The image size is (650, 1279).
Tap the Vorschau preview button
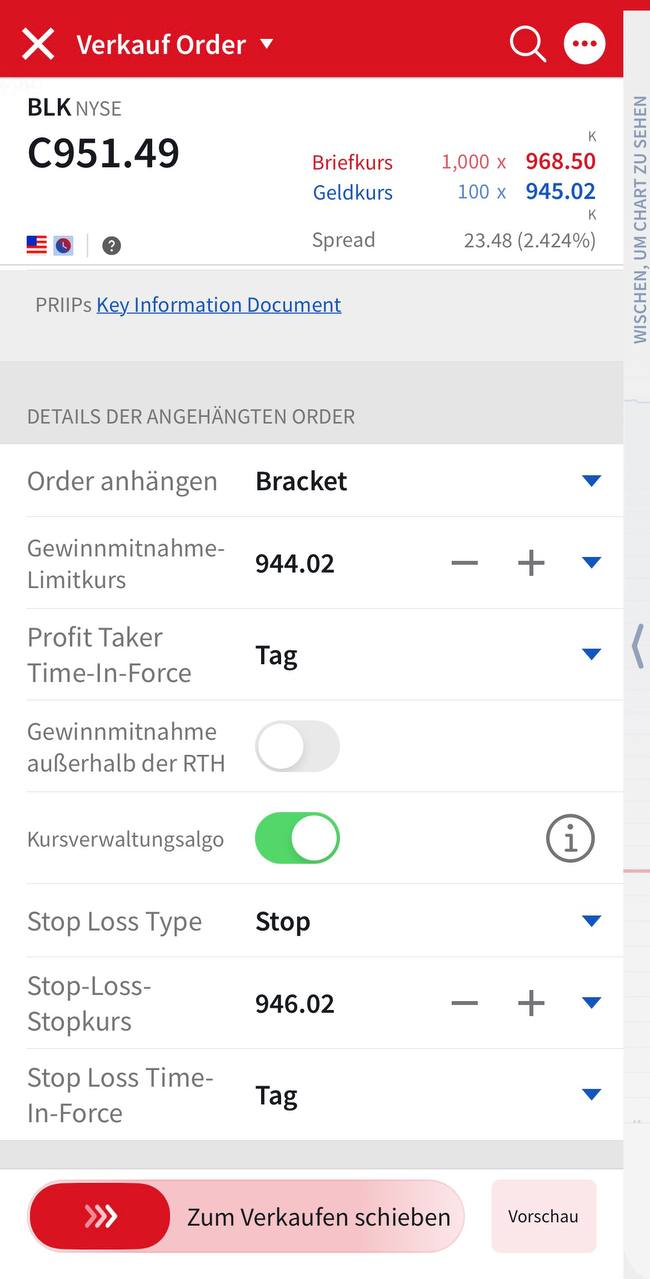click(x=543, y=1216)
